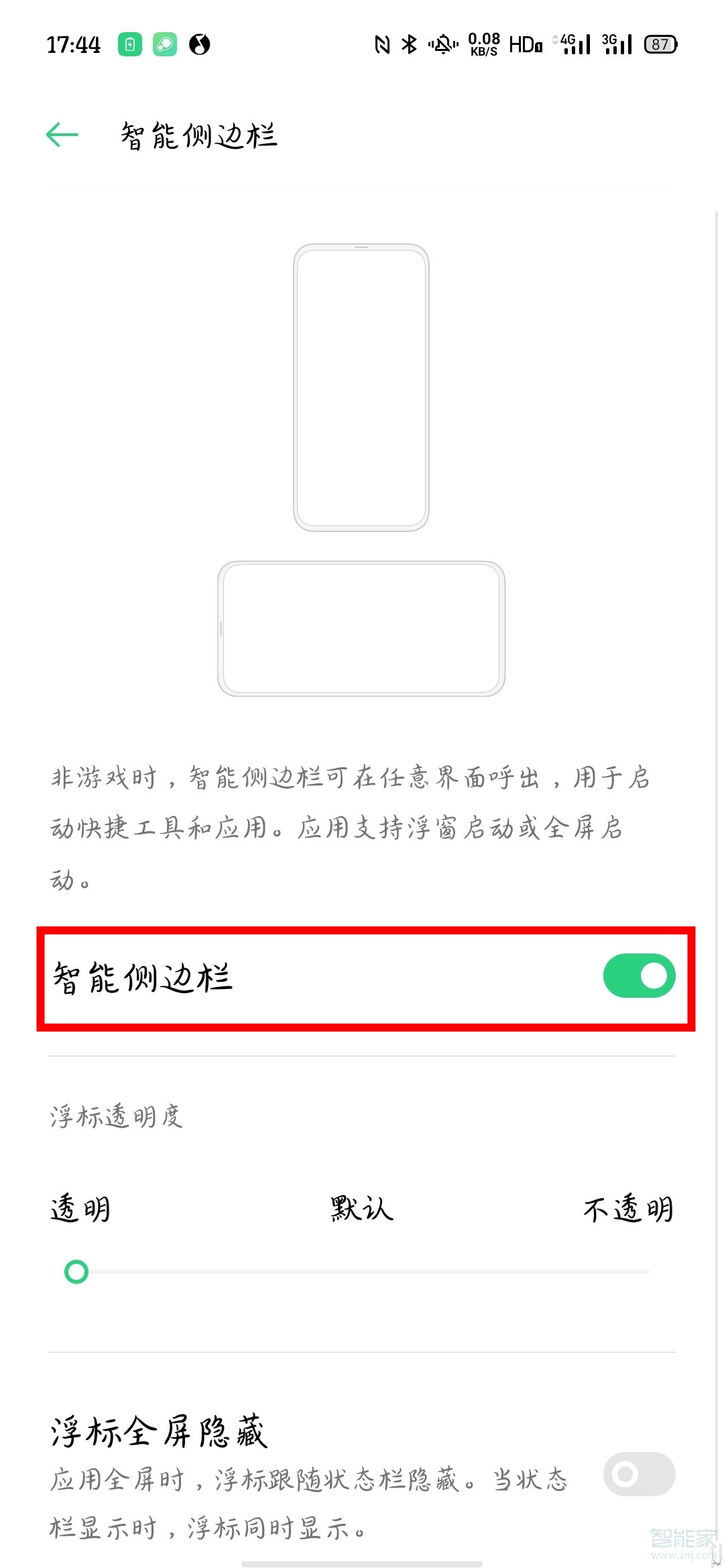Tap the portrait phone illustration
This screenshot has width=724, height=1568.
(x=361, y=387)
